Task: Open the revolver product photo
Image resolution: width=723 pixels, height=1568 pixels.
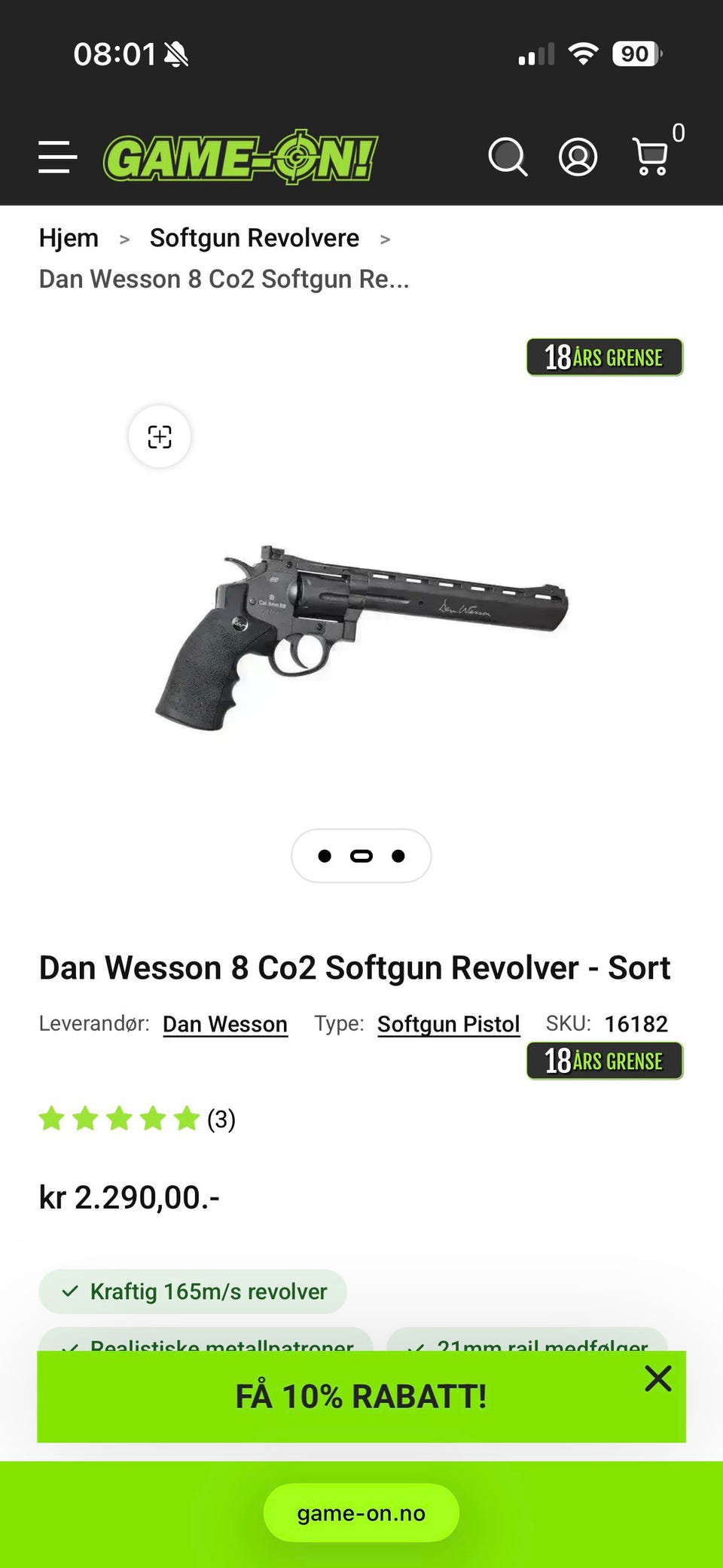Action: pyautogui.click(x=361, y=637)
